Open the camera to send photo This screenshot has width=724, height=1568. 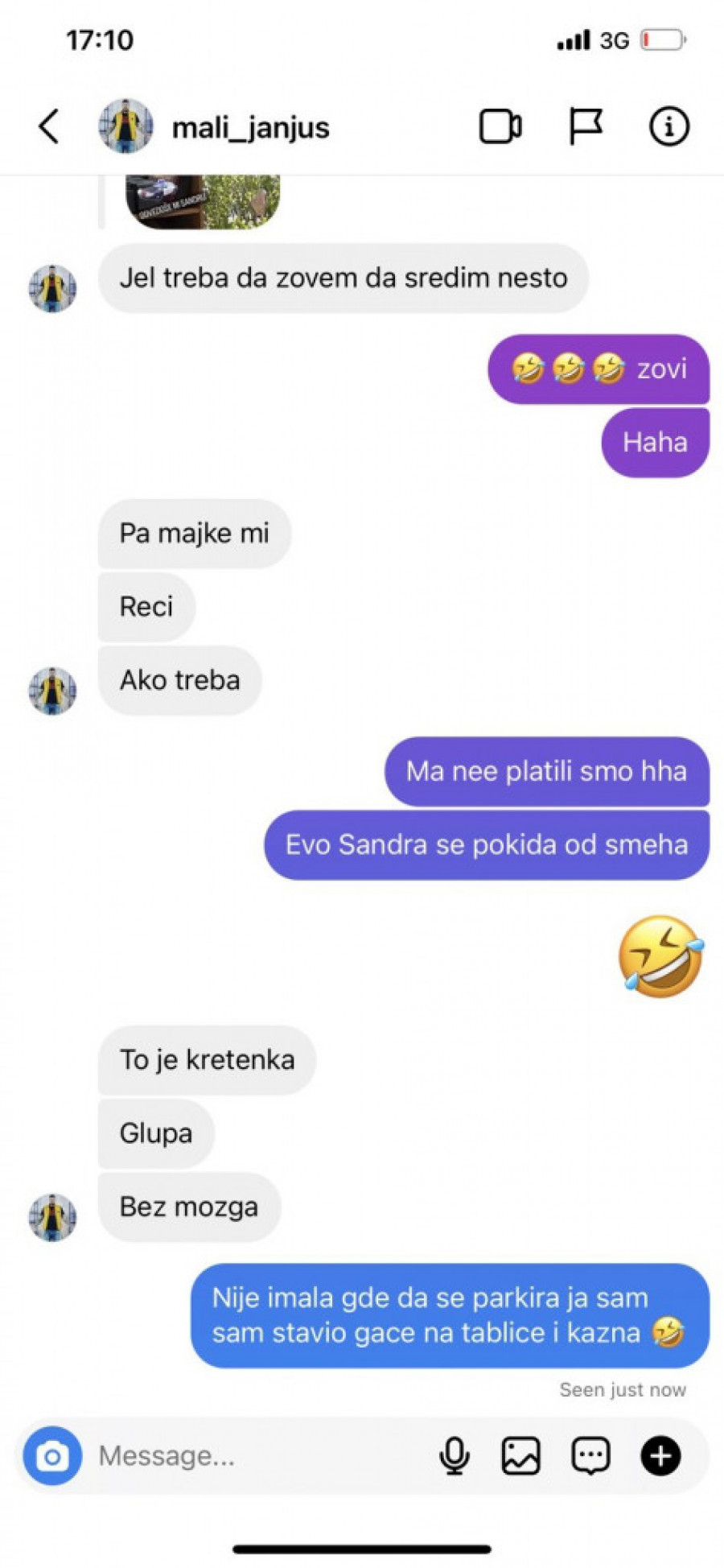tap(52, 1455)
